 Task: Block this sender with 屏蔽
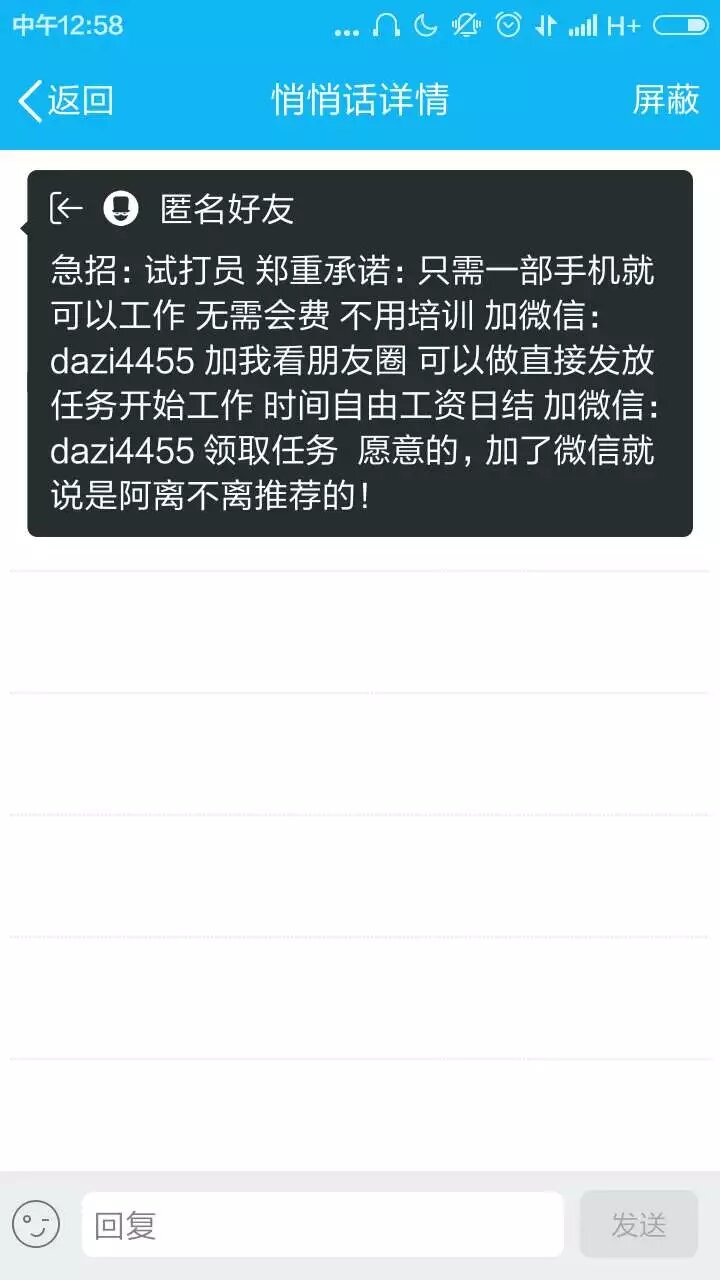665,100
